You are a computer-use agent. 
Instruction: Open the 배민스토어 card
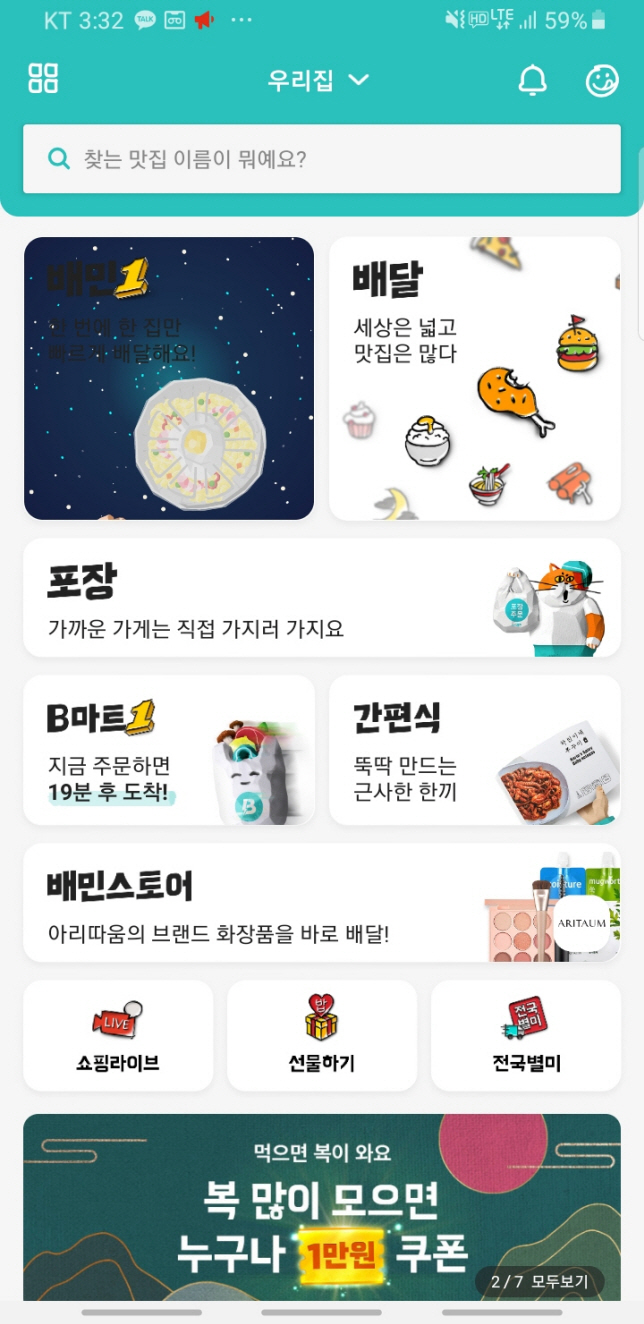pos(322,902)
